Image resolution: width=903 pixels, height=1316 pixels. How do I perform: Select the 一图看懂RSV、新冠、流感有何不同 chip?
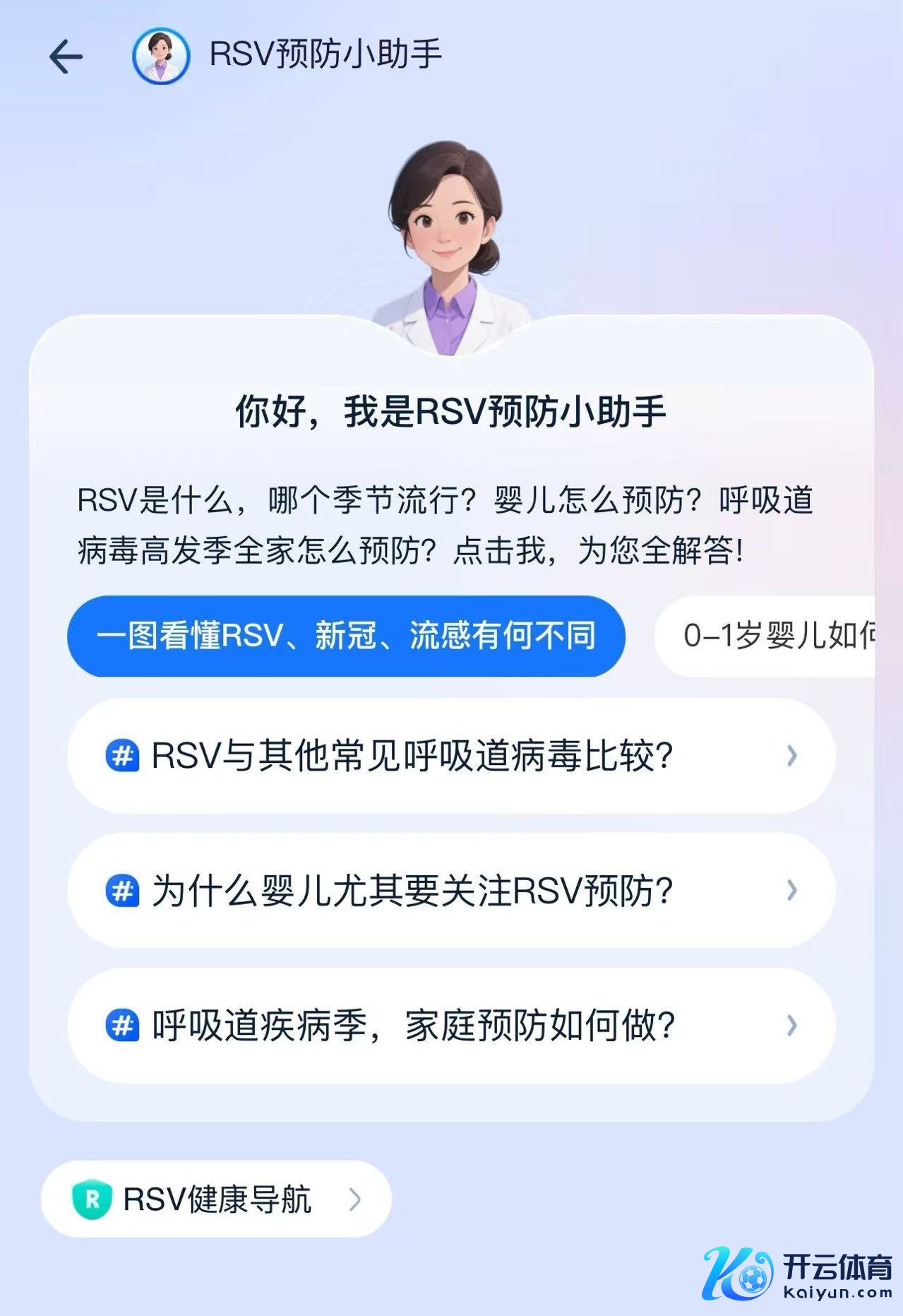(x=346, y=636)
